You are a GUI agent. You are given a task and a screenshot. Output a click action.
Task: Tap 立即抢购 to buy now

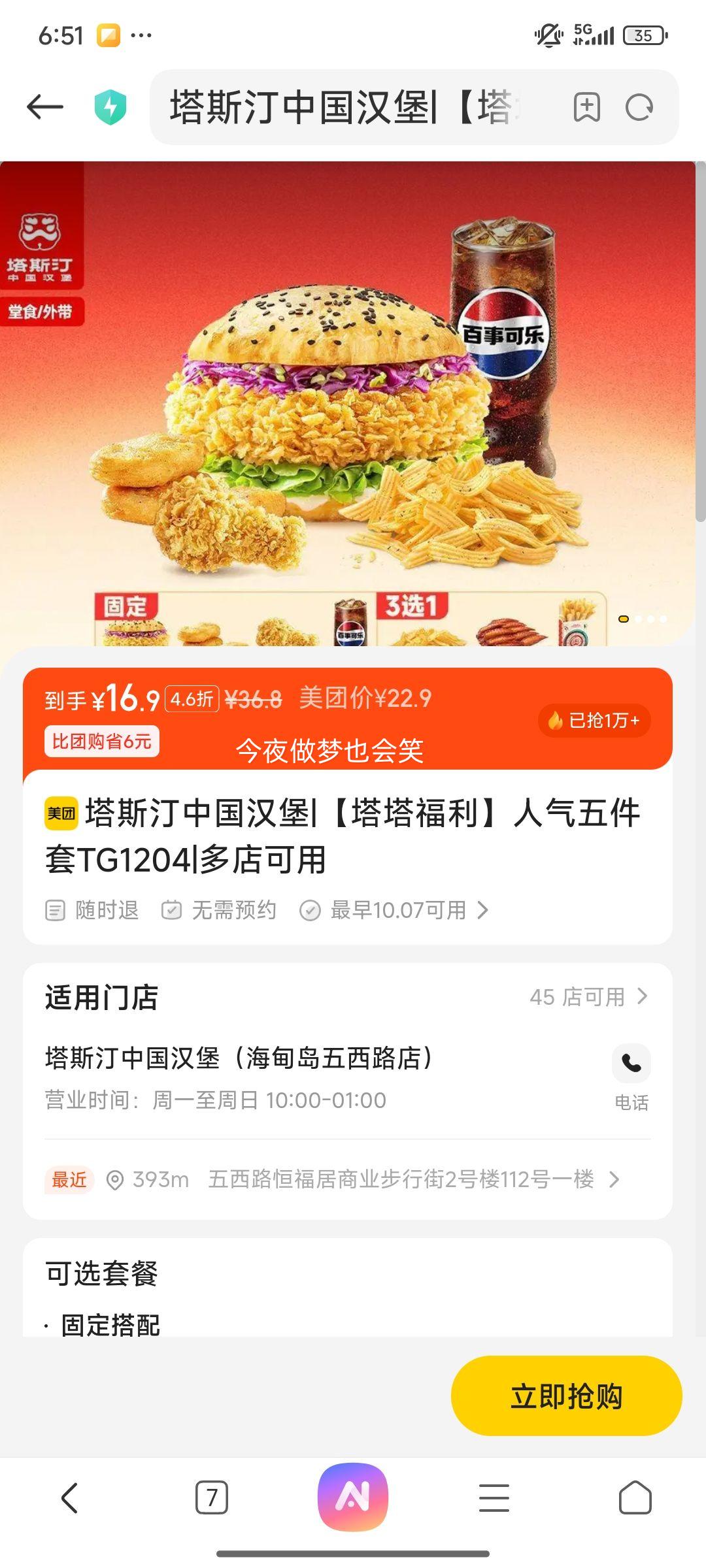pos(566,1396)
